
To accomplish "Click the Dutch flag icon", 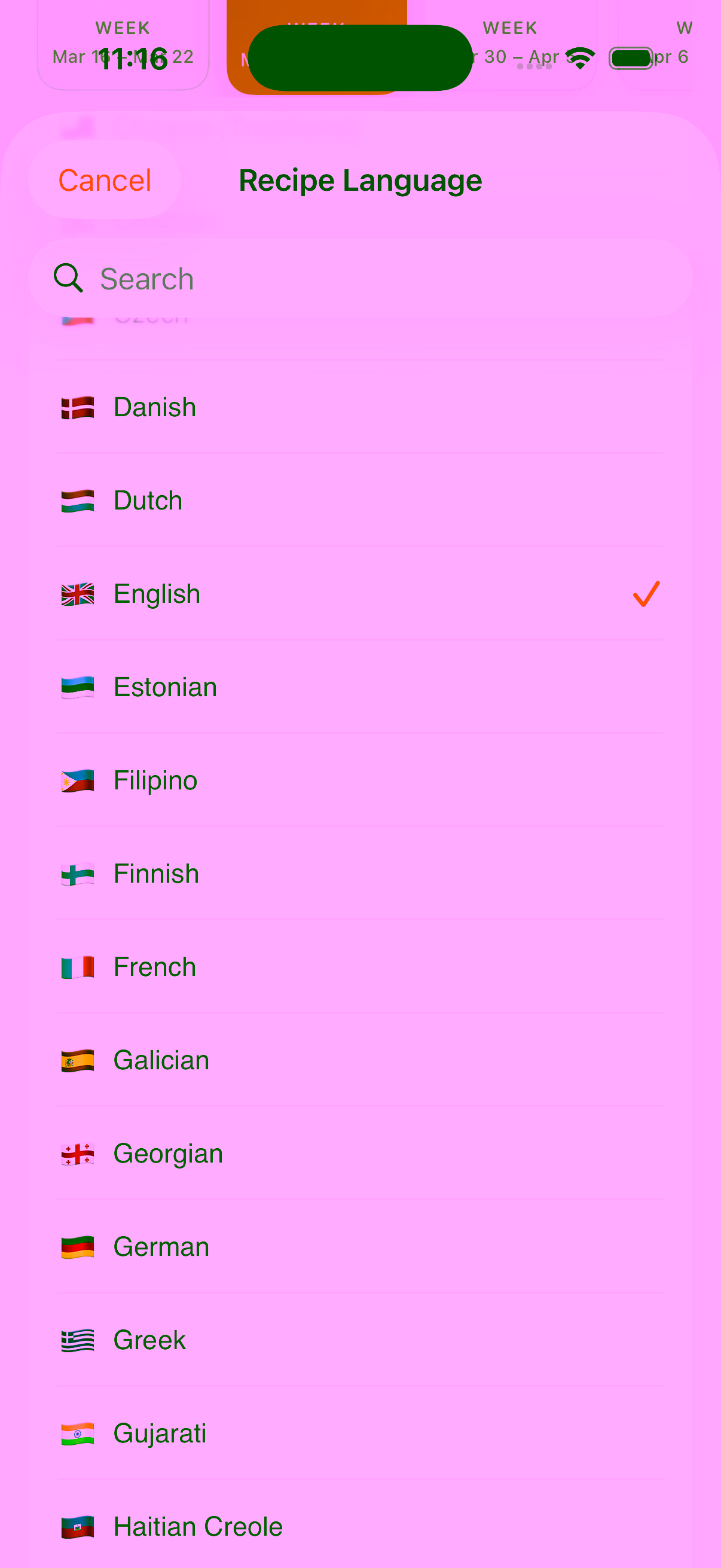I will [78, 500].
